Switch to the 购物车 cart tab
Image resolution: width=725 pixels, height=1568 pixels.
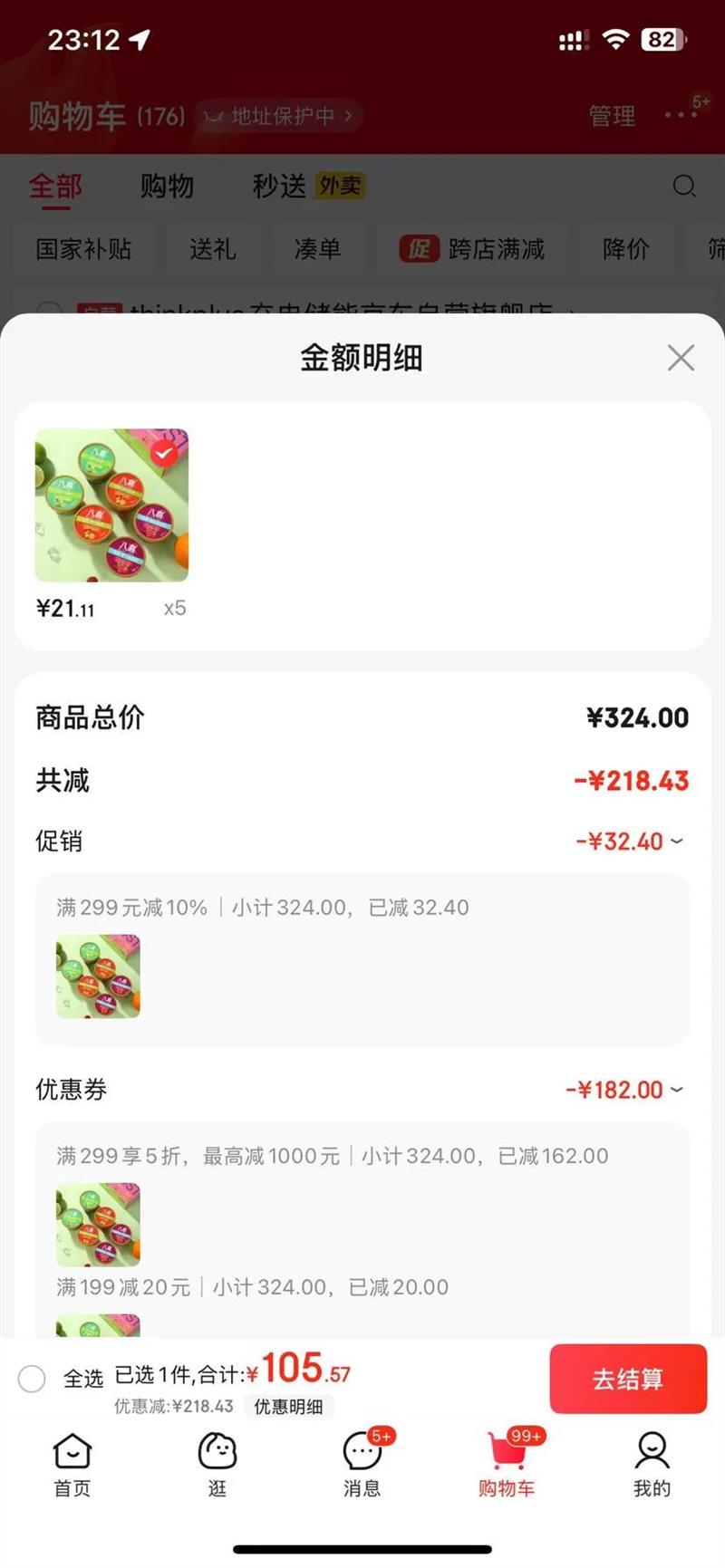pos(507,1464)
